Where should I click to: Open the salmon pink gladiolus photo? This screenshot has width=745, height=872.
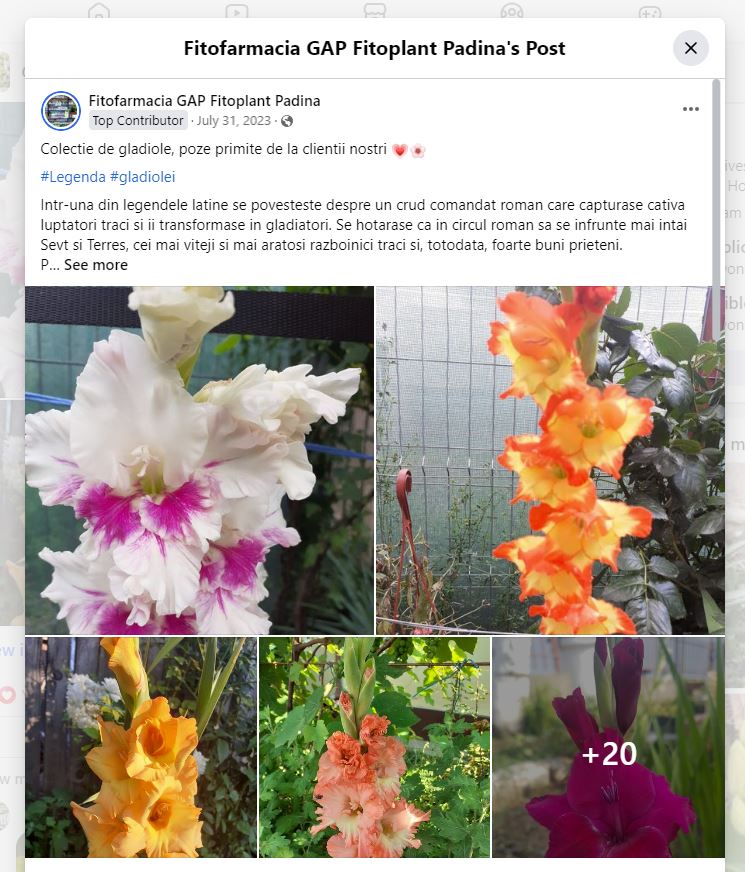[374, 747]
